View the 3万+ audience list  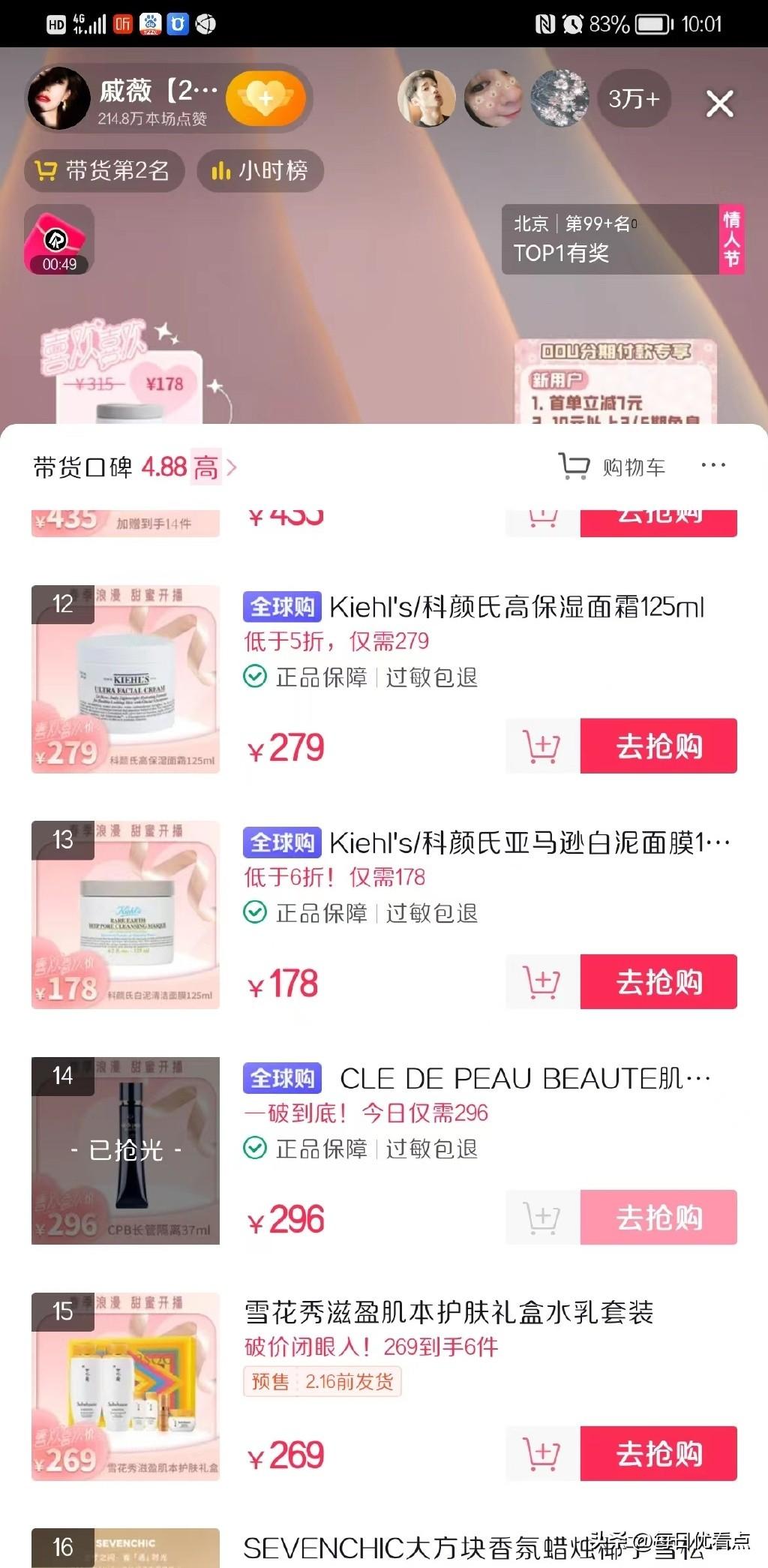[x=634, y=99]
